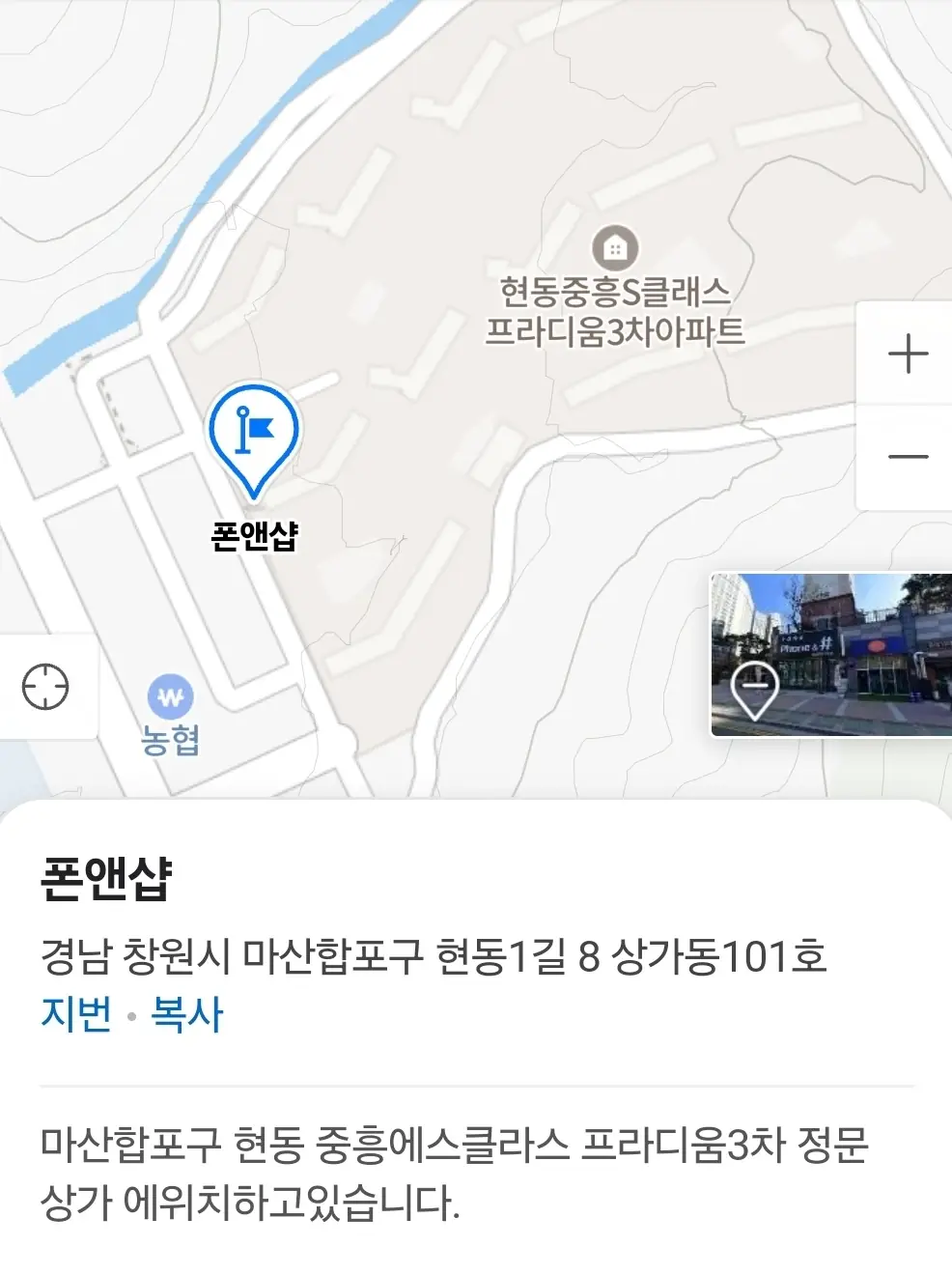This screenshot has width=952, height=1275.
Task: Open the street view thumbnail
Action: [x=831, y=654]
